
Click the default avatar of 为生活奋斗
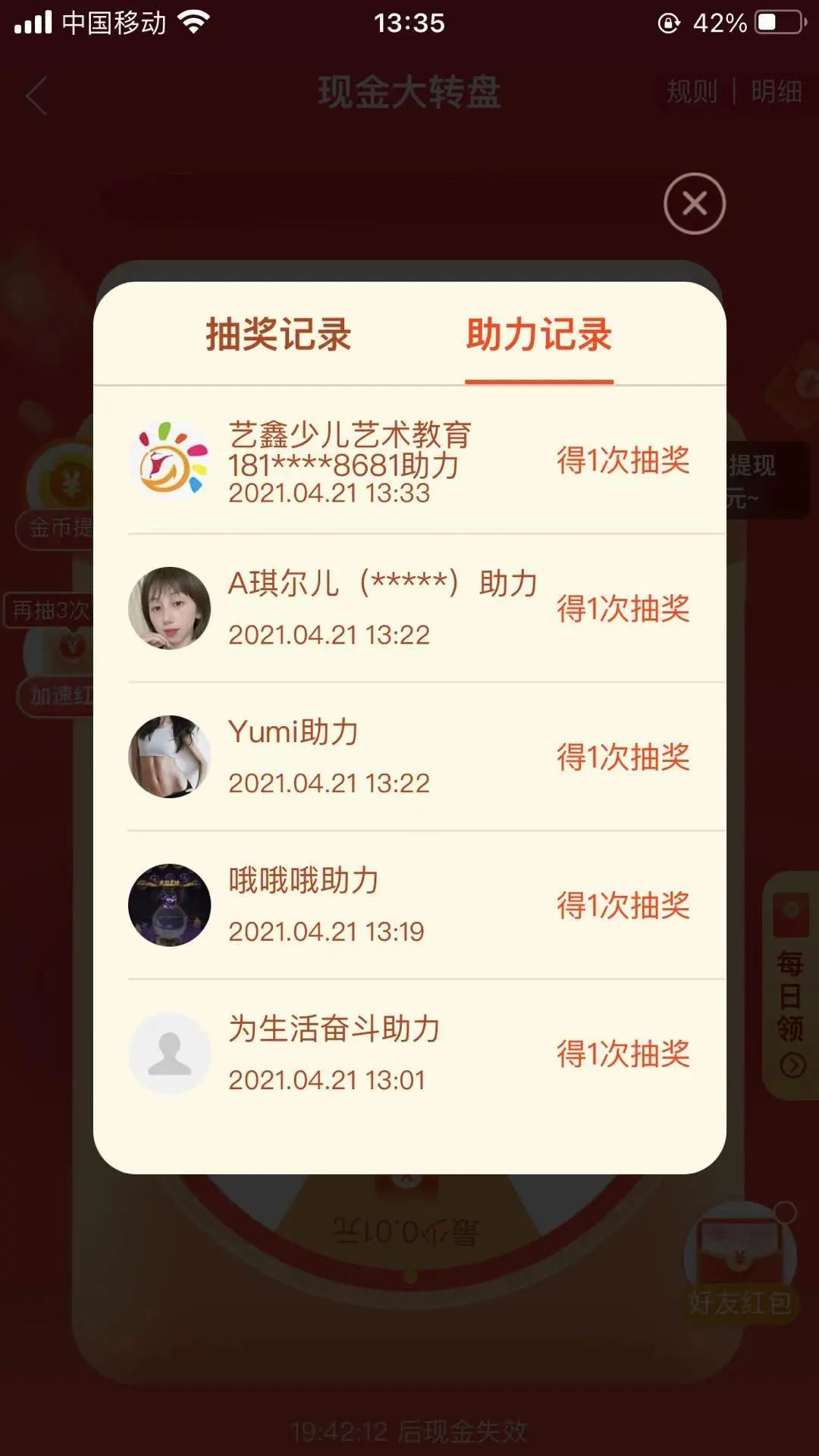(169, 1054)
